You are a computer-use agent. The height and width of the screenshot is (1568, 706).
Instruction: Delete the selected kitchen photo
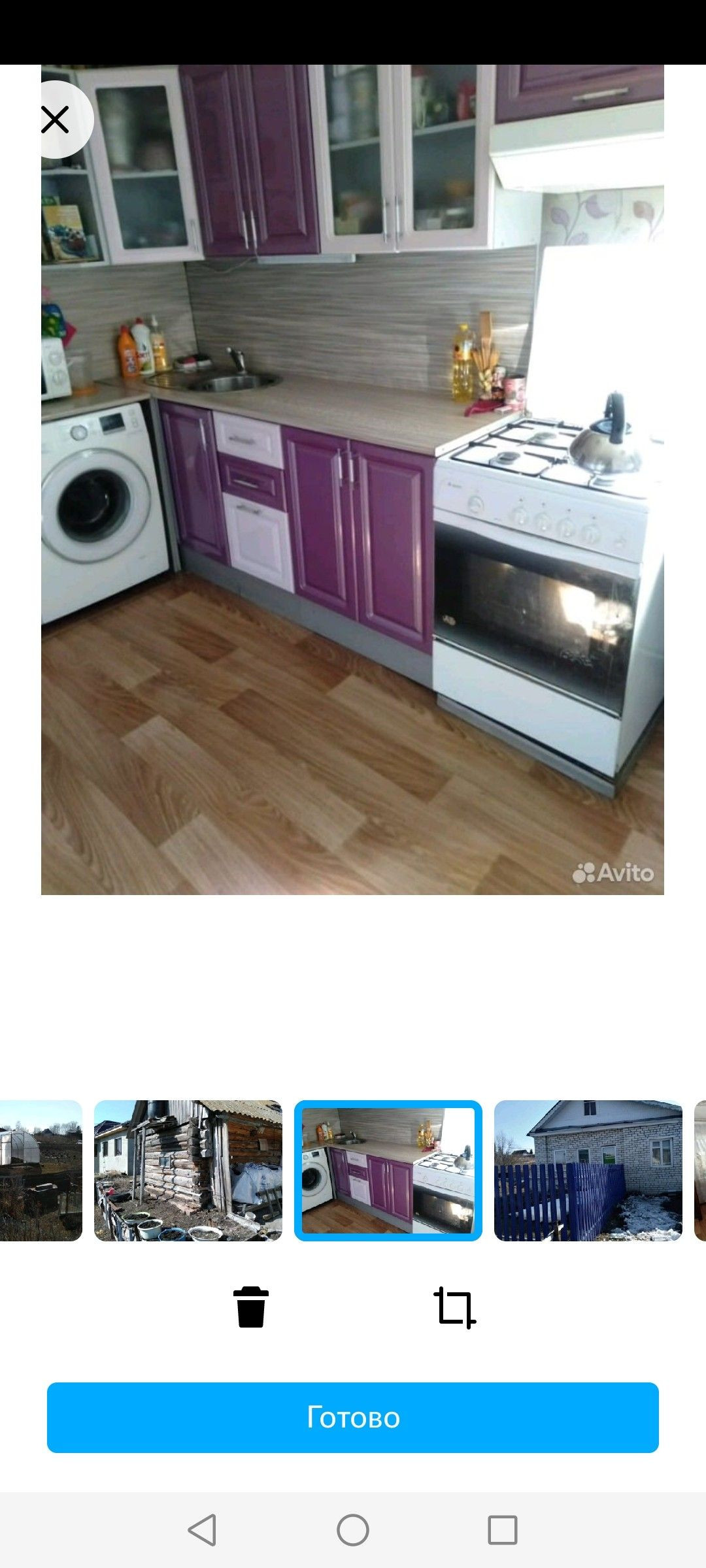[251, 1307]
